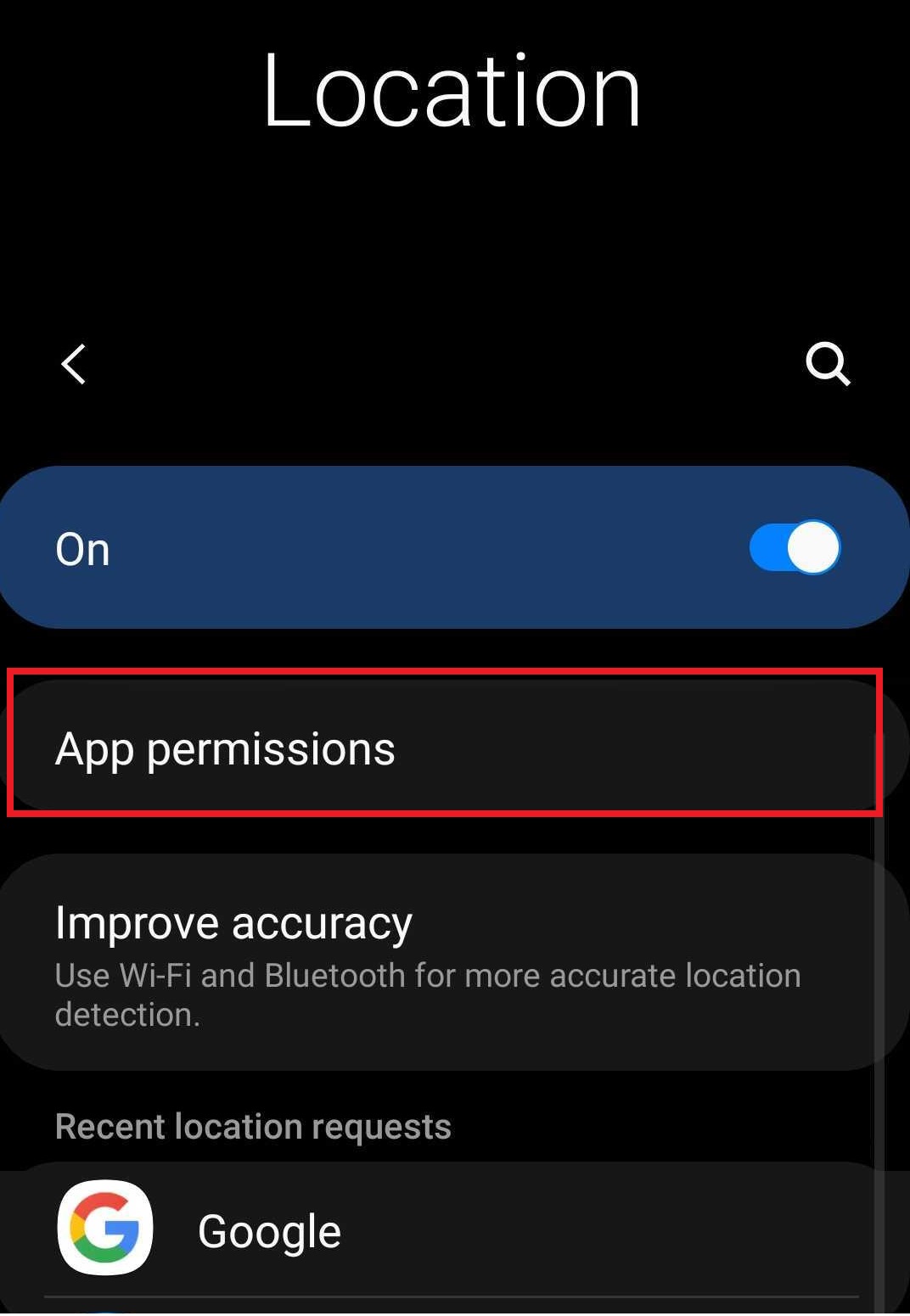Image resolution: width=910 pixels, height=1316 pixels.
Task: Open App permissions
Action: coord(441,748)
